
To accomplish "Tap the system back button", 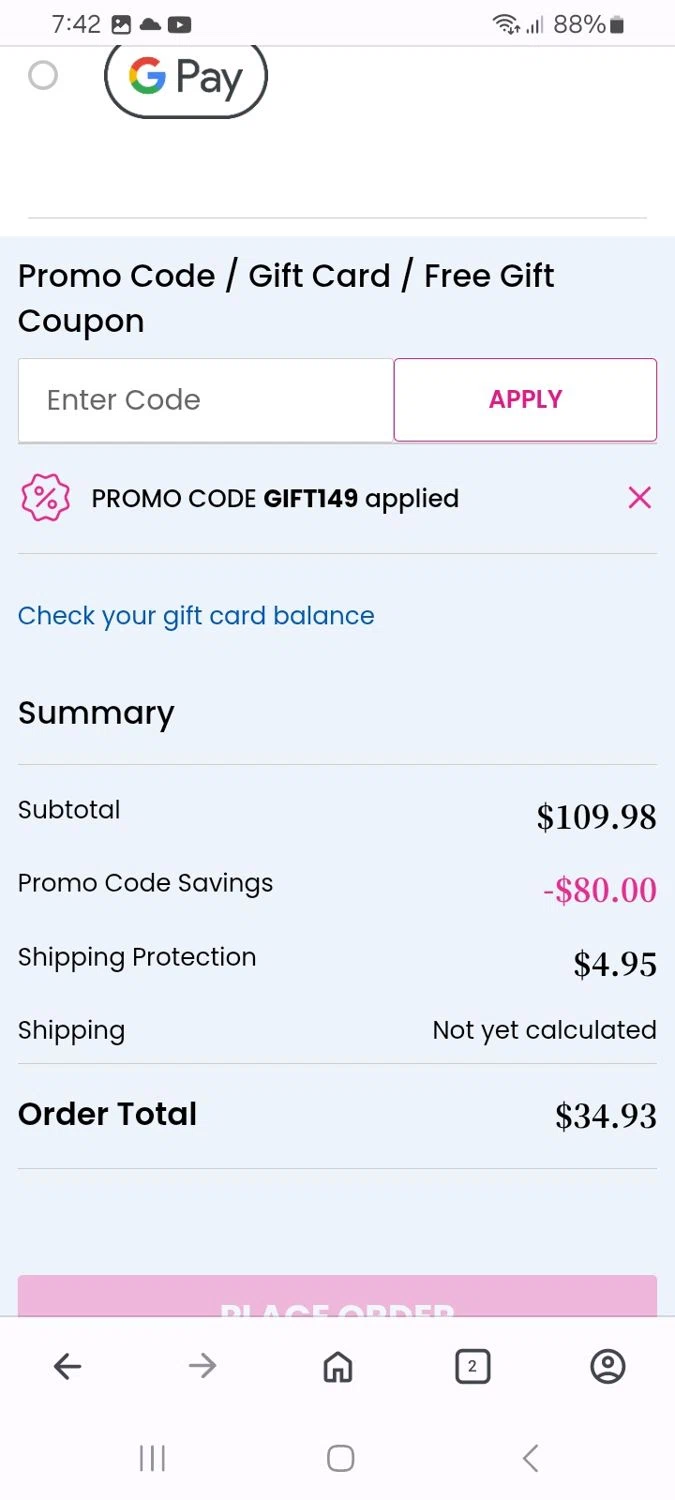I will click(530, 1458).
